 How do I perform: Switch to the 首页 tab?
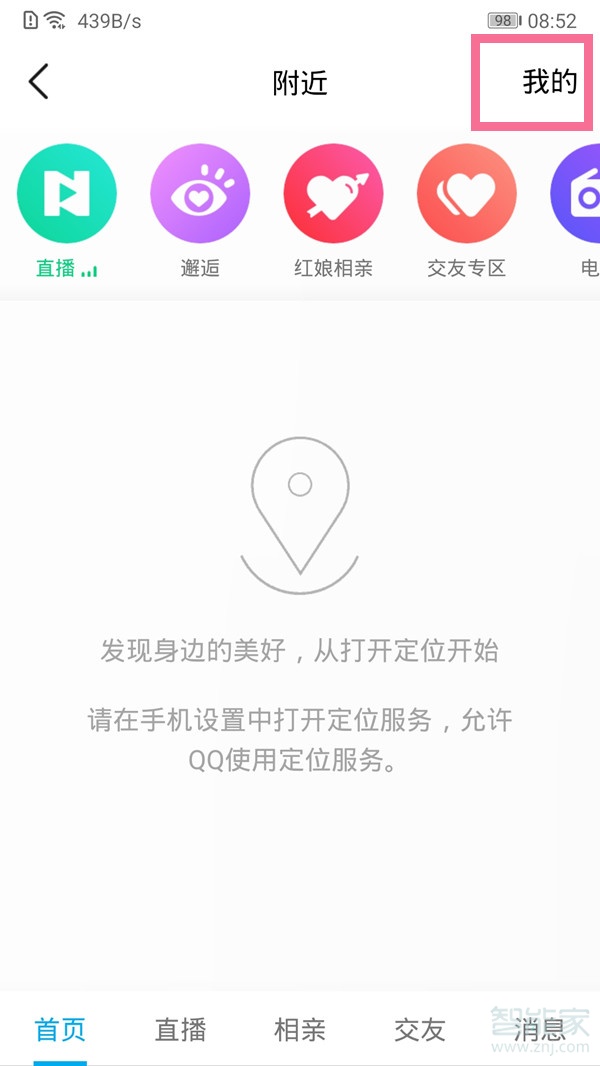click(x=60, y=1030)
